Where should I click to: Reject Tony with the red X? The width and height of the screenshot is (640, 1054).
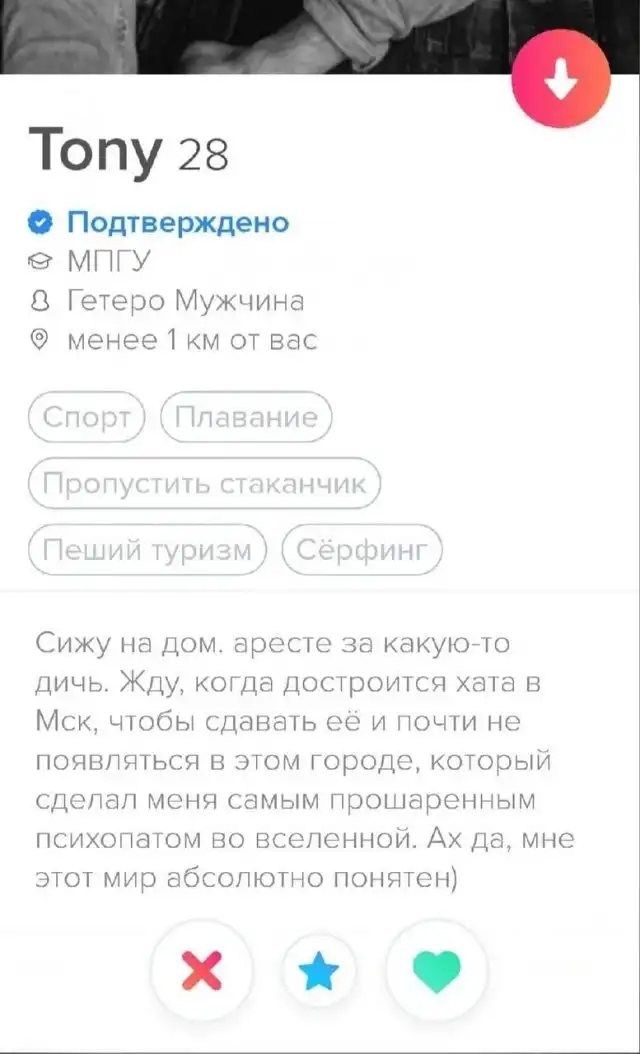(202, 968)
